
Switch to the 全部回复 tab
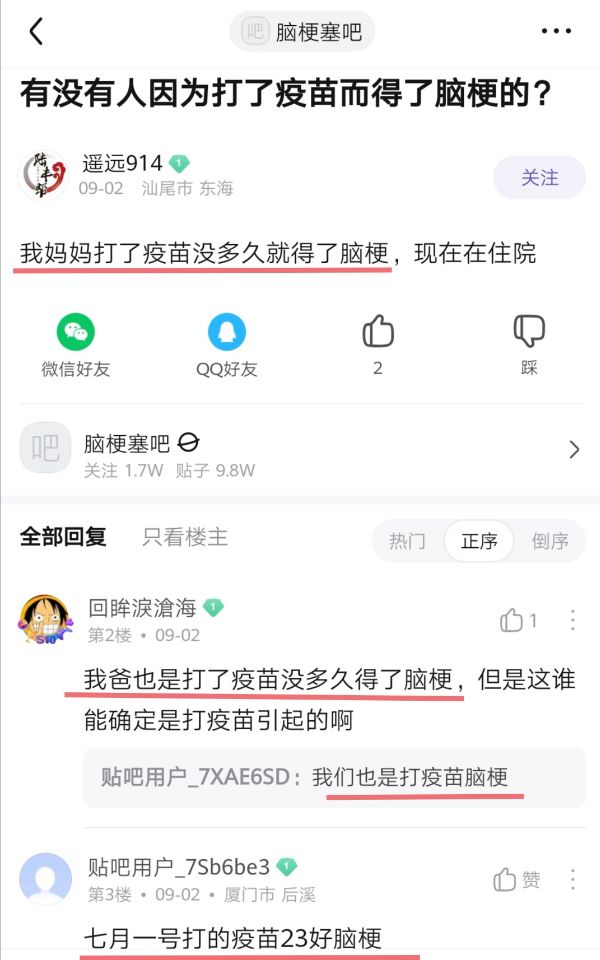click(x=63, y=538)
